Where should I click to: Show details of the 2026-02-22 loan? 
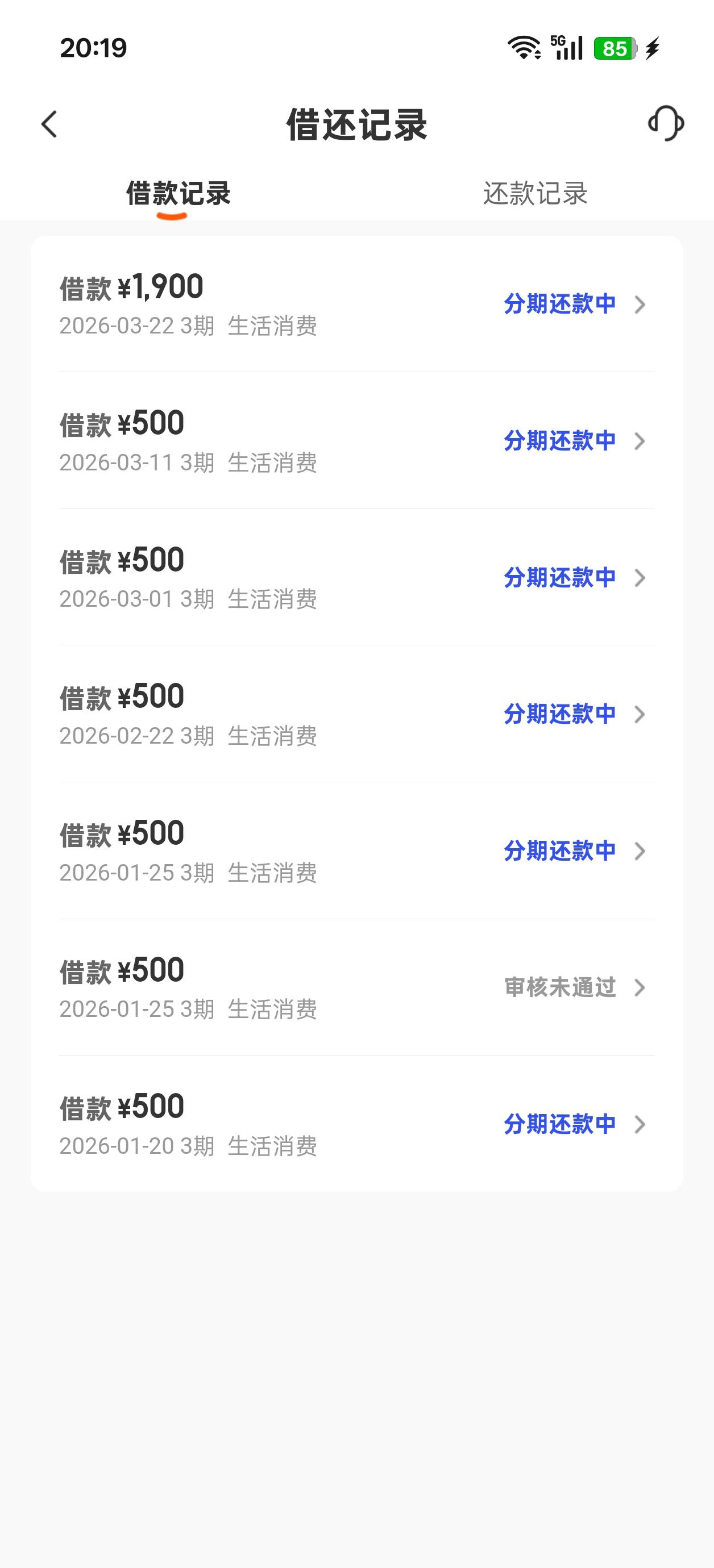(356, 714)
